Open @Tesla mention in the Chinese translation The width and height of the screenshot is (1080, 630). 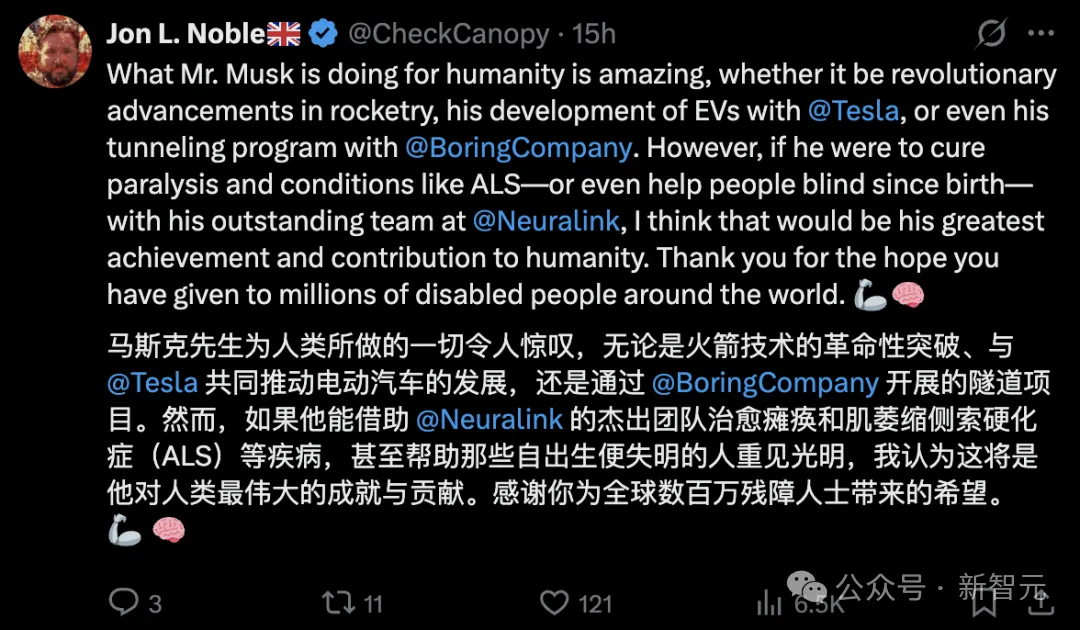(x=152, y=382)
